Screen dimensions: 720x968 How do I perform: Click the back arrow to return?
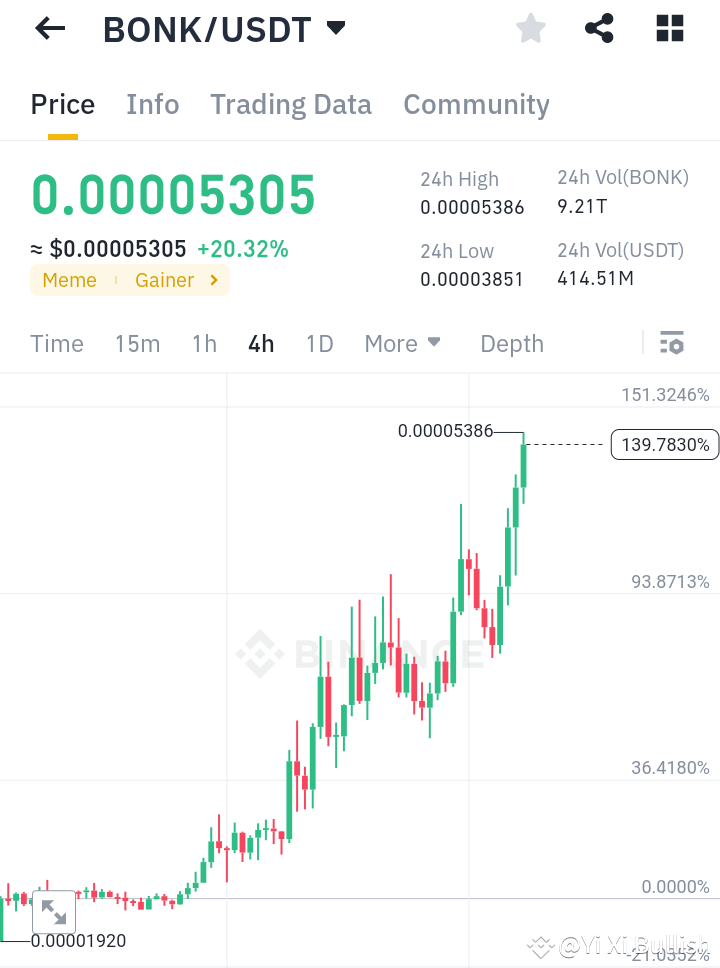pos(47,29)
